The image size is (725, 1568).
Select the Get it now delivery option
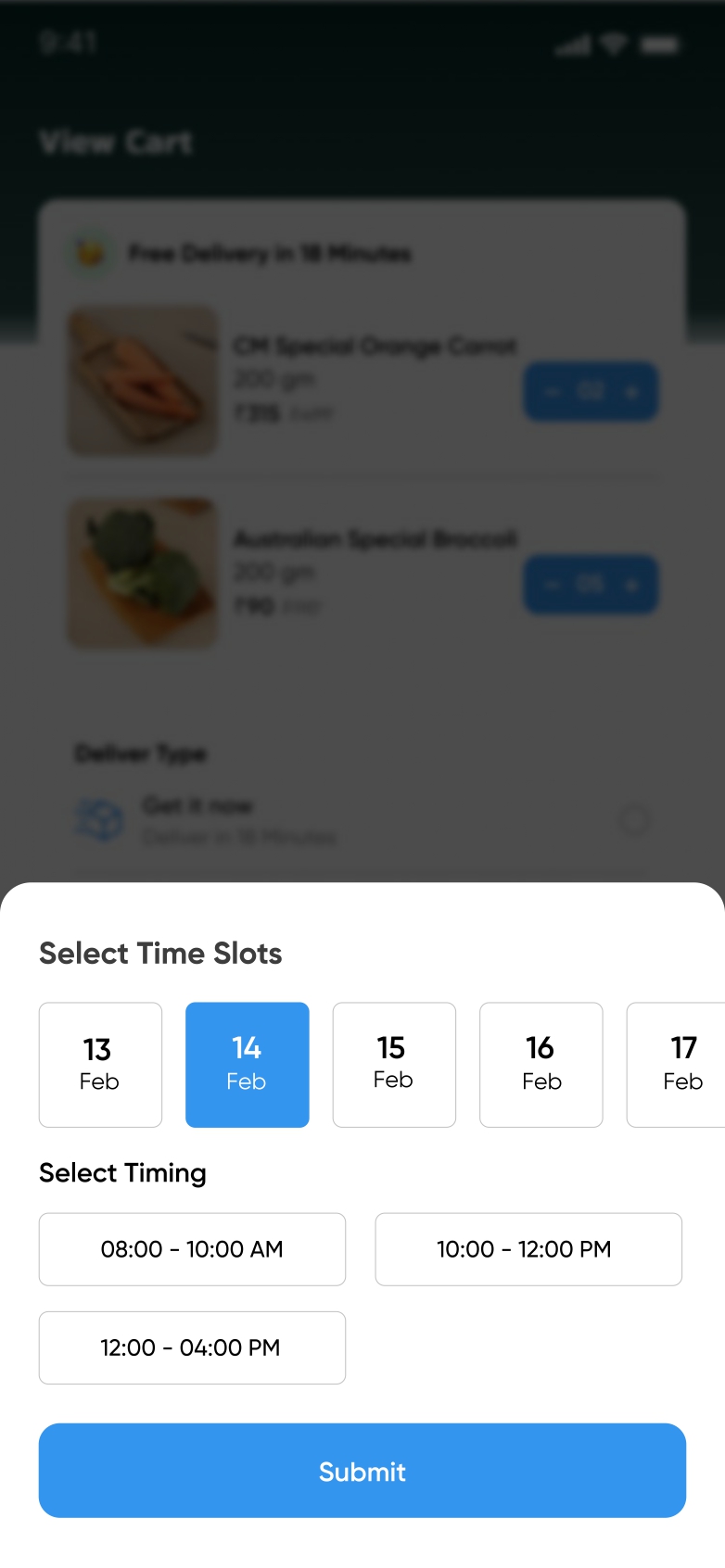pyautogui.click(x=633, y=819)
